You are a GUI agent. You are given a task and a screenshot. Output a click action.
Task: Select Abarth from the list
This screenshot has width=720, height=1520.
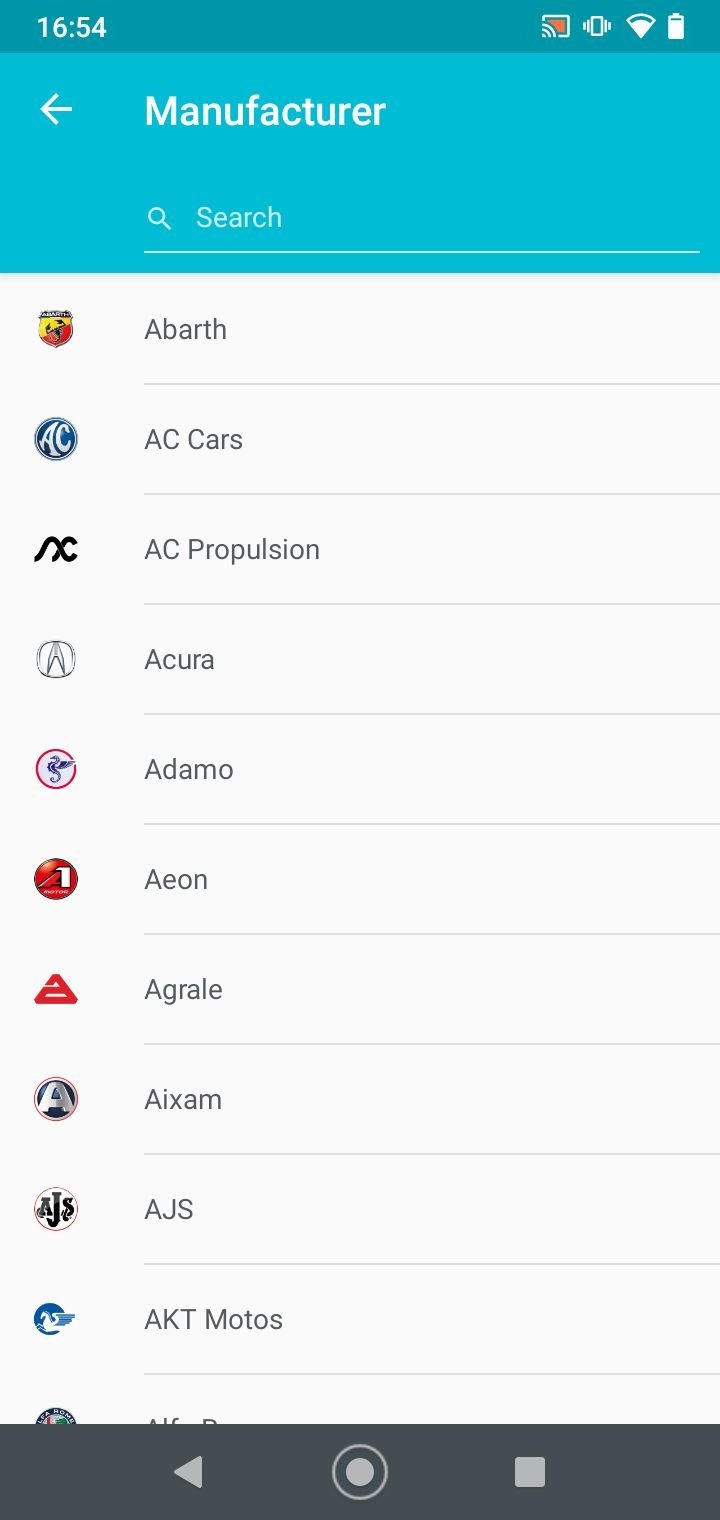point(360,329)
